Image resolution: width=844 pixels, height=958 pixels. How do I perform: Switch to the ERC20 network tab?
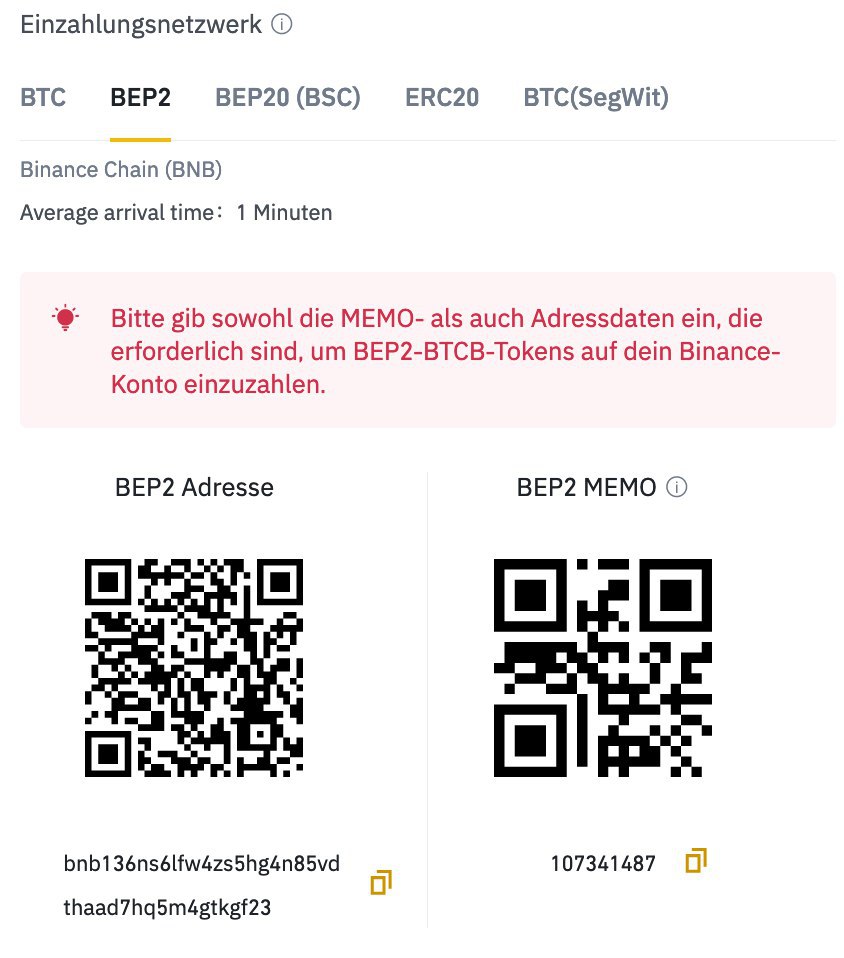point(442,98)
